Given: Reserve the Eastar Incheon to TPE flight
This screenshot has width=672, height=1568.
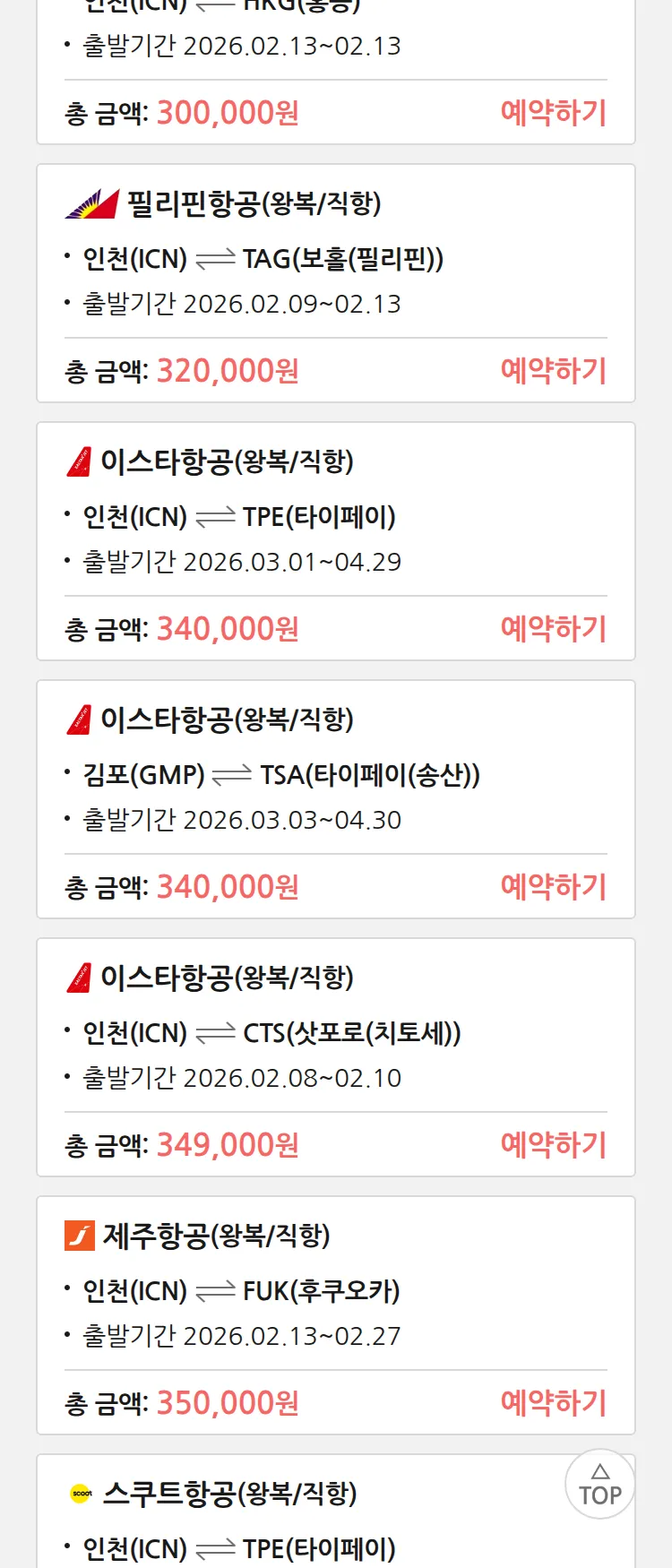Looking at the screenshot, I should click(x=553, y=629).
